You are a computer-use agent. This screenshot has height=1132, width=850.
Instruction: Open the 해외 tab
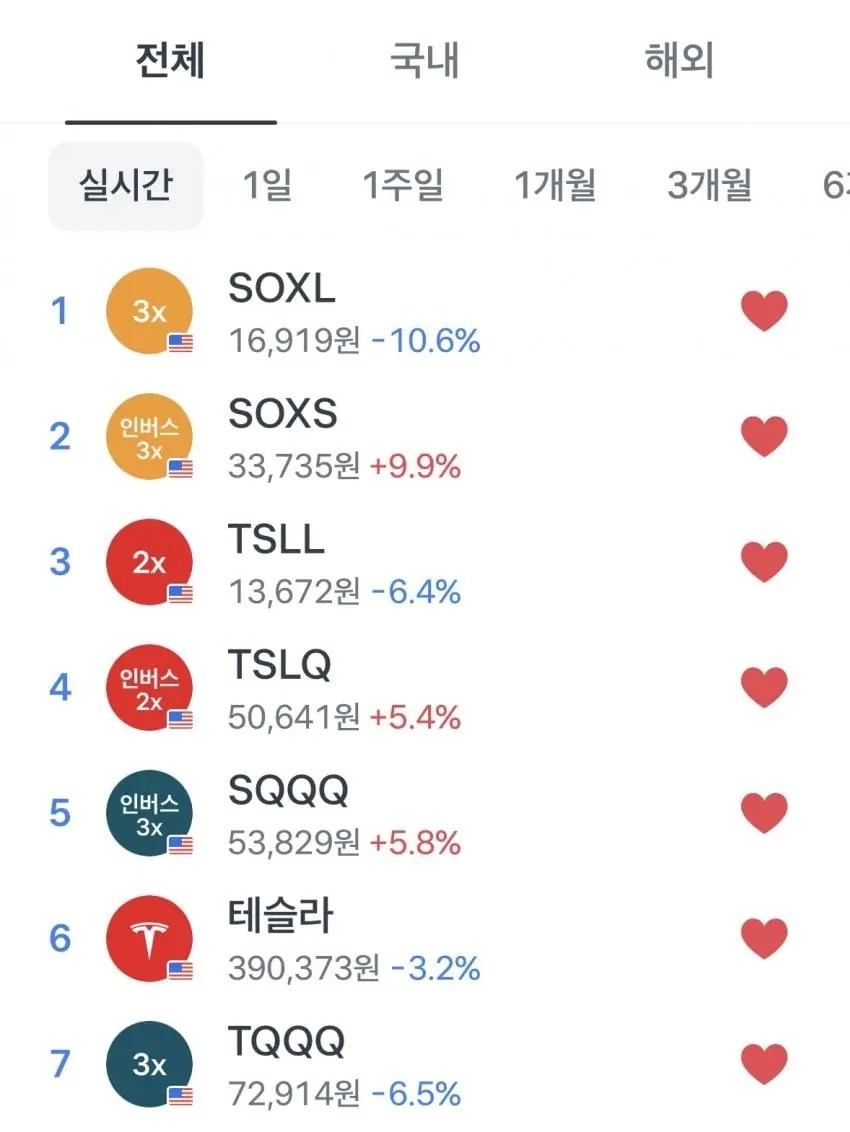679,60
